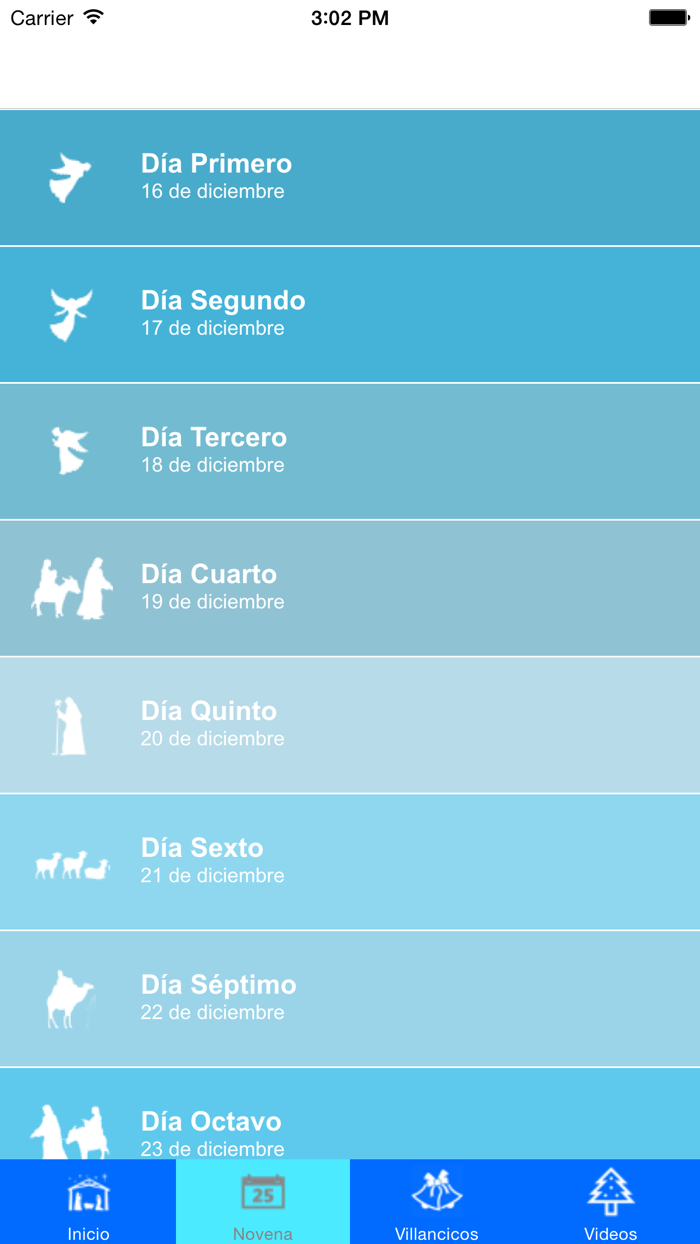Go to Día Cuarto prayer
Screen dimensions: 700x1244
[350, 588]
